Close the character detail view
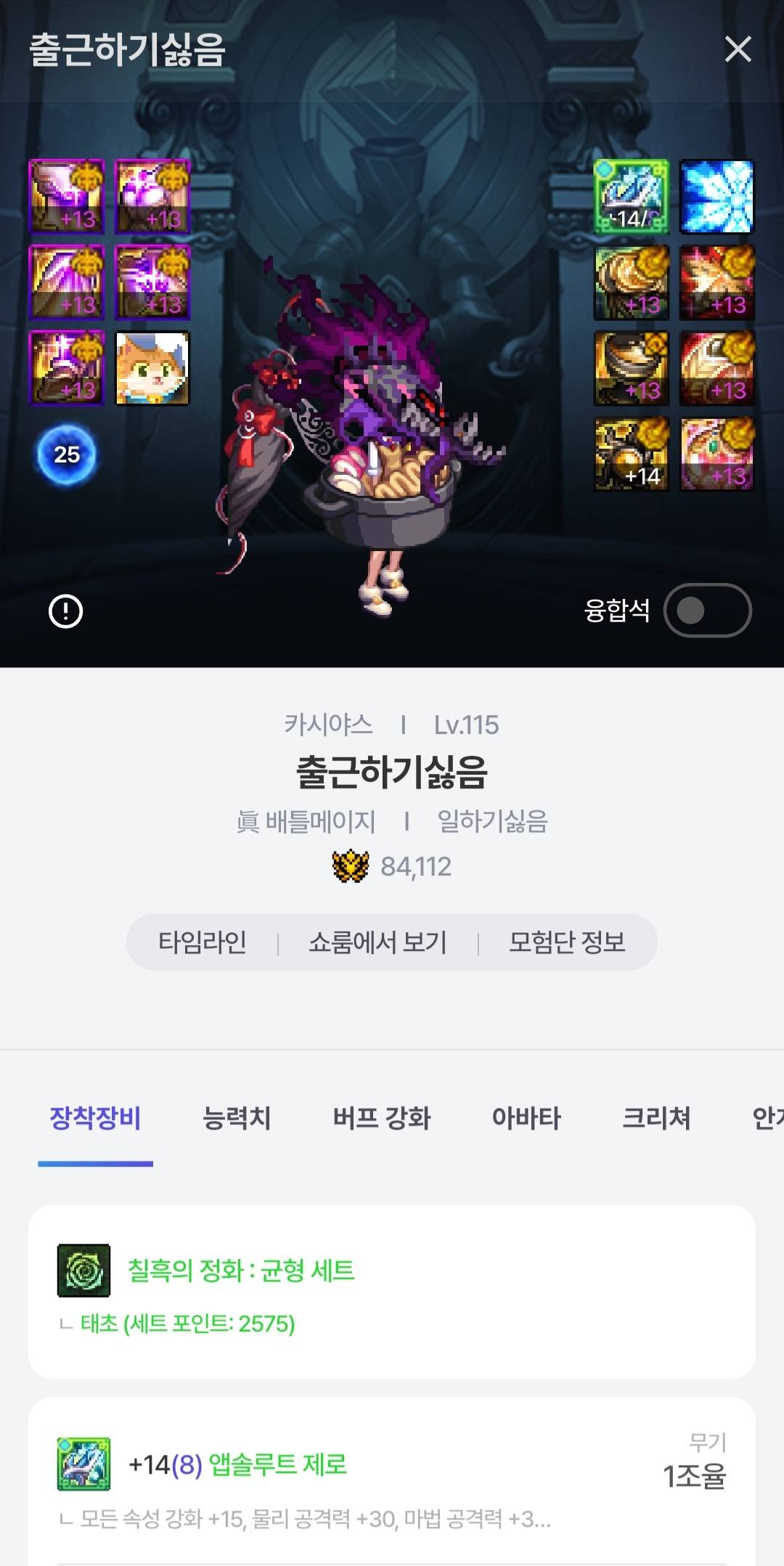784x1566 pixels. [x=738, y=49]
